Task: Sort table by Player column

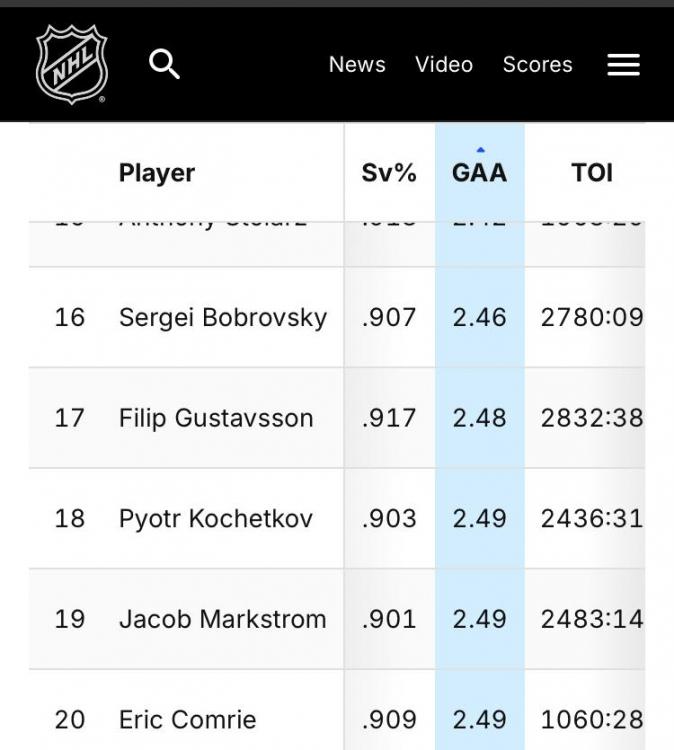Action: point(157,172)
